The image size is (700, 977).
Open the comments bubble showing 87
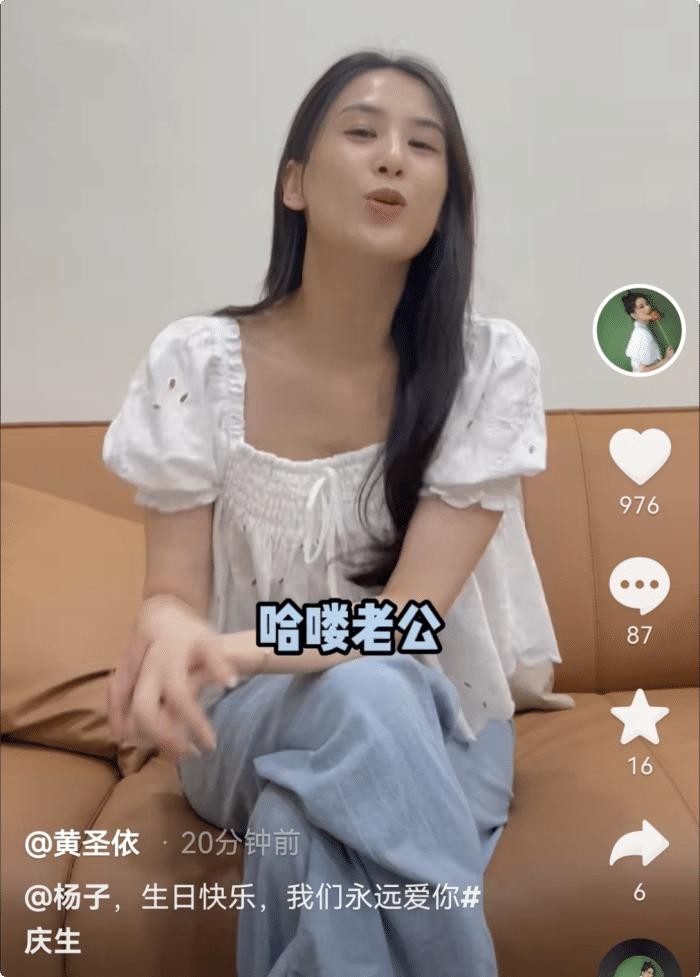coord(639,586)
